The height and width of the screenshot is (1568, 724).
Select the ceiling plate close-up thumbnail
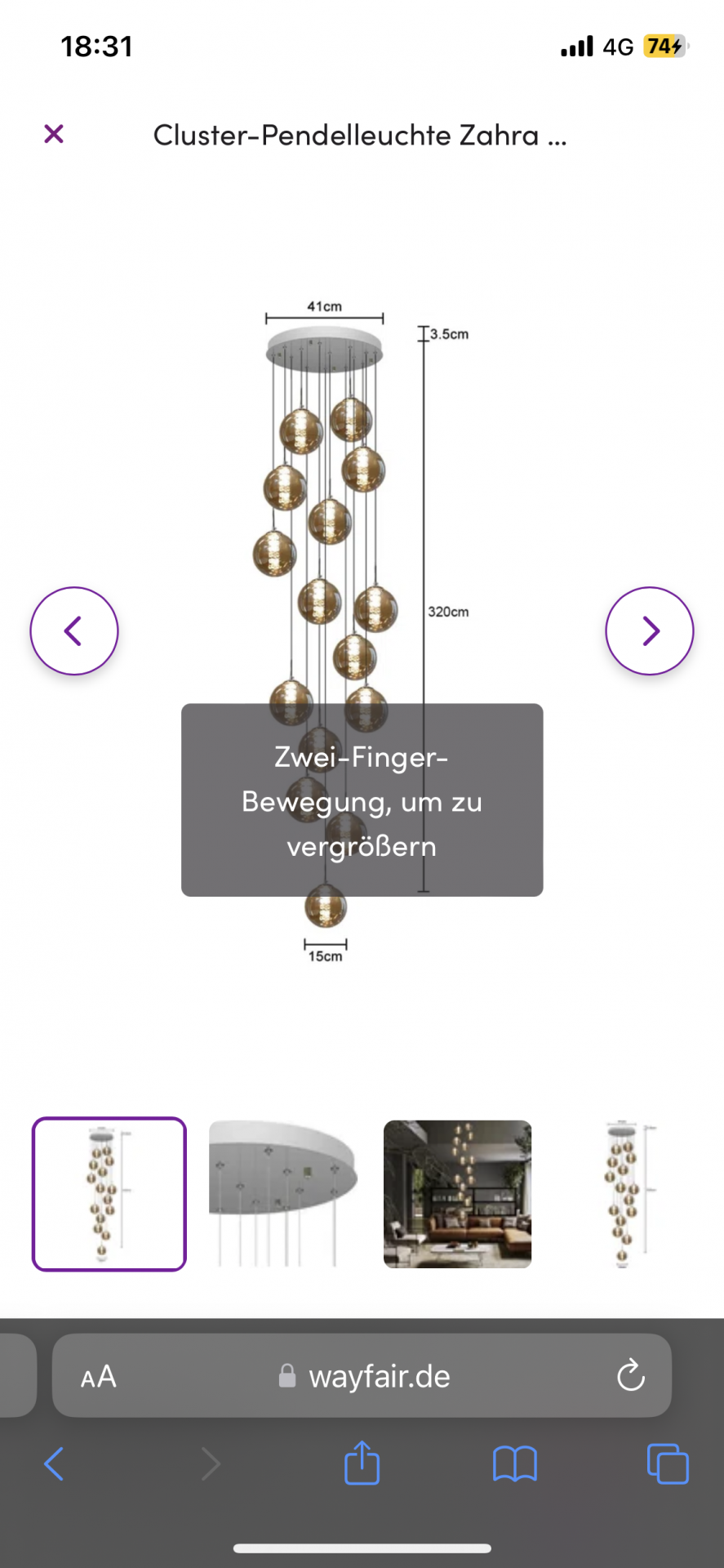[283, 1194]
